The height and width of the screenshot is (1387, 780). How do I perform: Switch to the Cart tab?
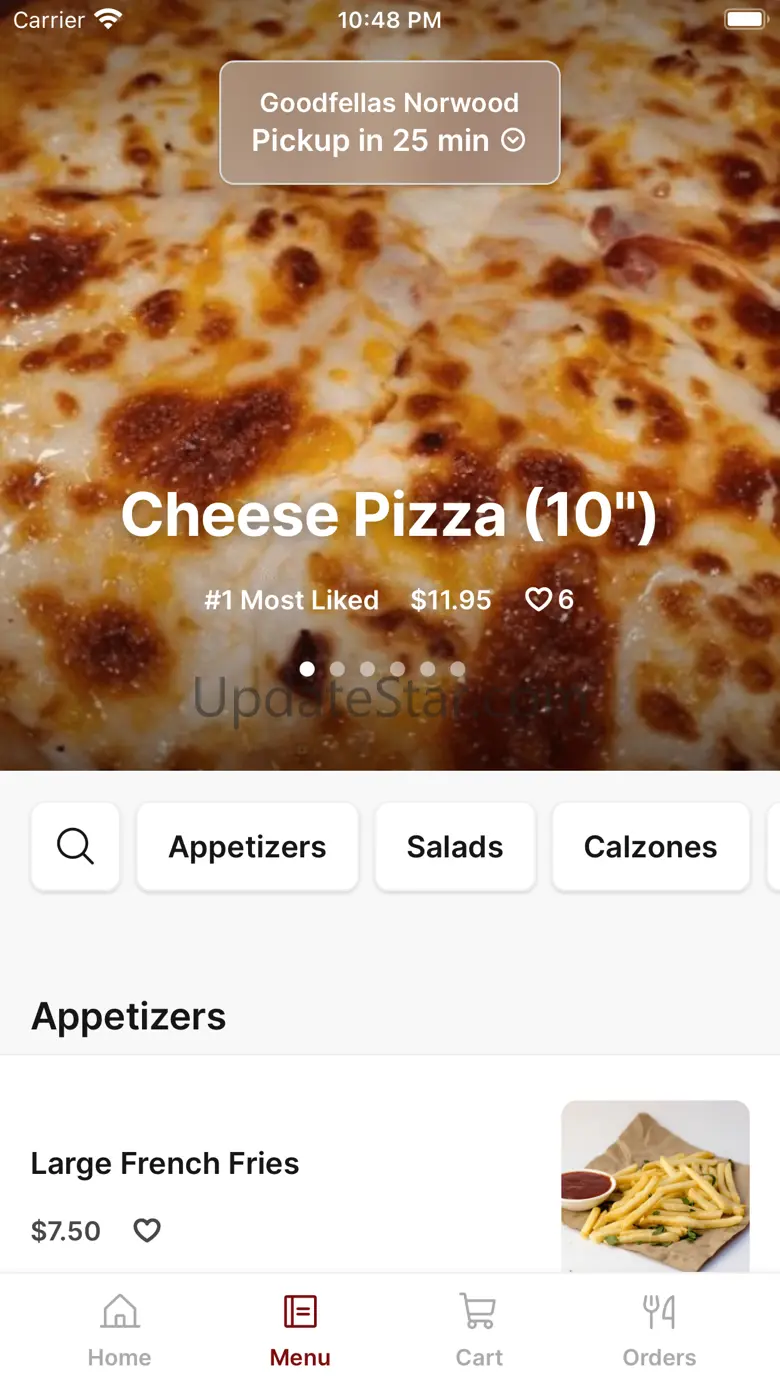point(479,1330)
